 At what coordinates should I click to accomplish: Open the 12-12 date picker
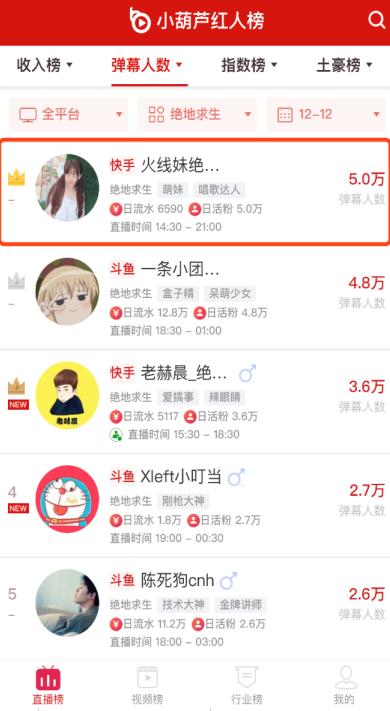pyautogui.click(x=326, y=114)
